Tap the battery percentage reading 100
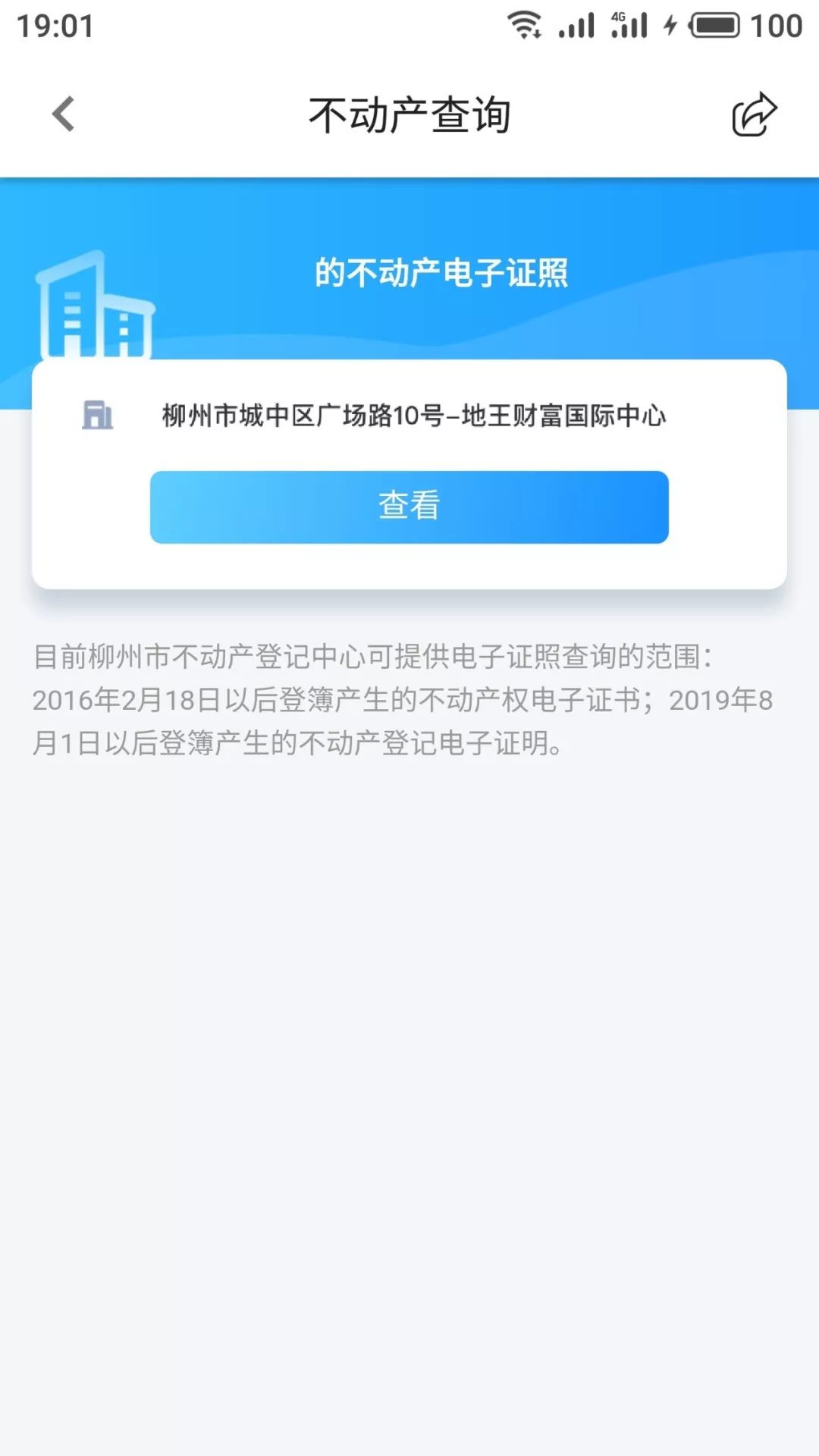 775,25
